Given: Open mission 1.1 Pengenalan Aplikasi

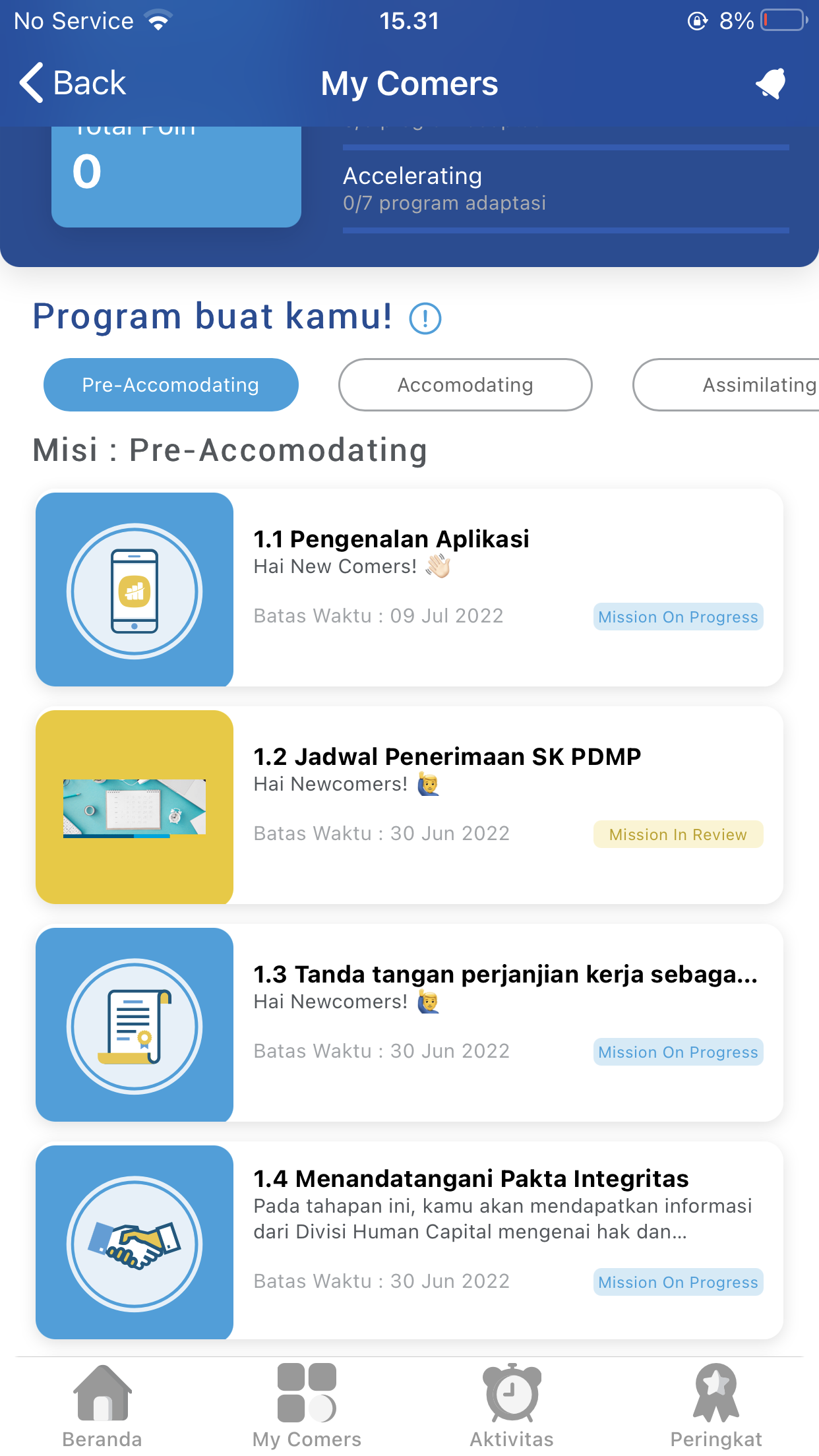Looking at the screenshot, I should [x=409, y=588].
